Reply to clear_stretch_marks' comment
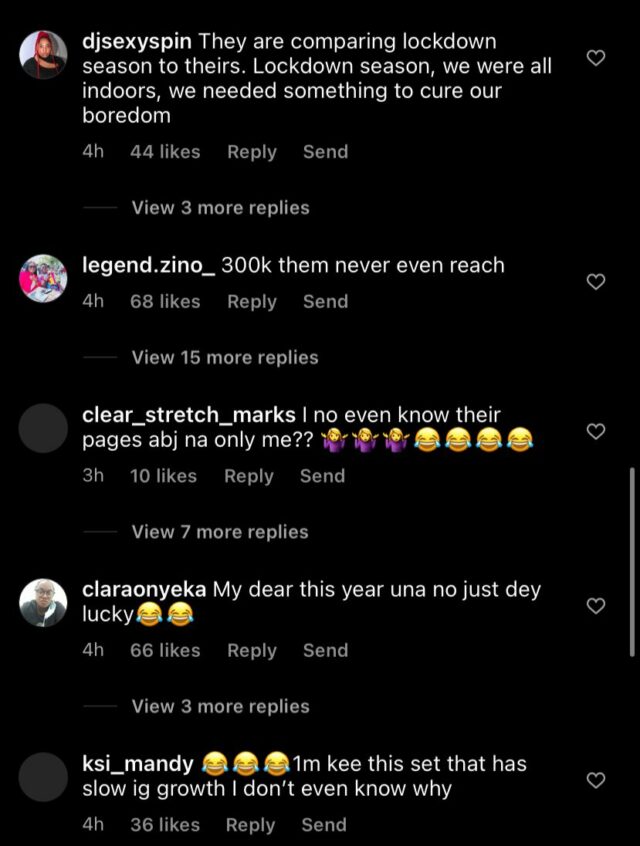This screenshot has height=846, width=640. pyautogui.click(x=248, y=476)
